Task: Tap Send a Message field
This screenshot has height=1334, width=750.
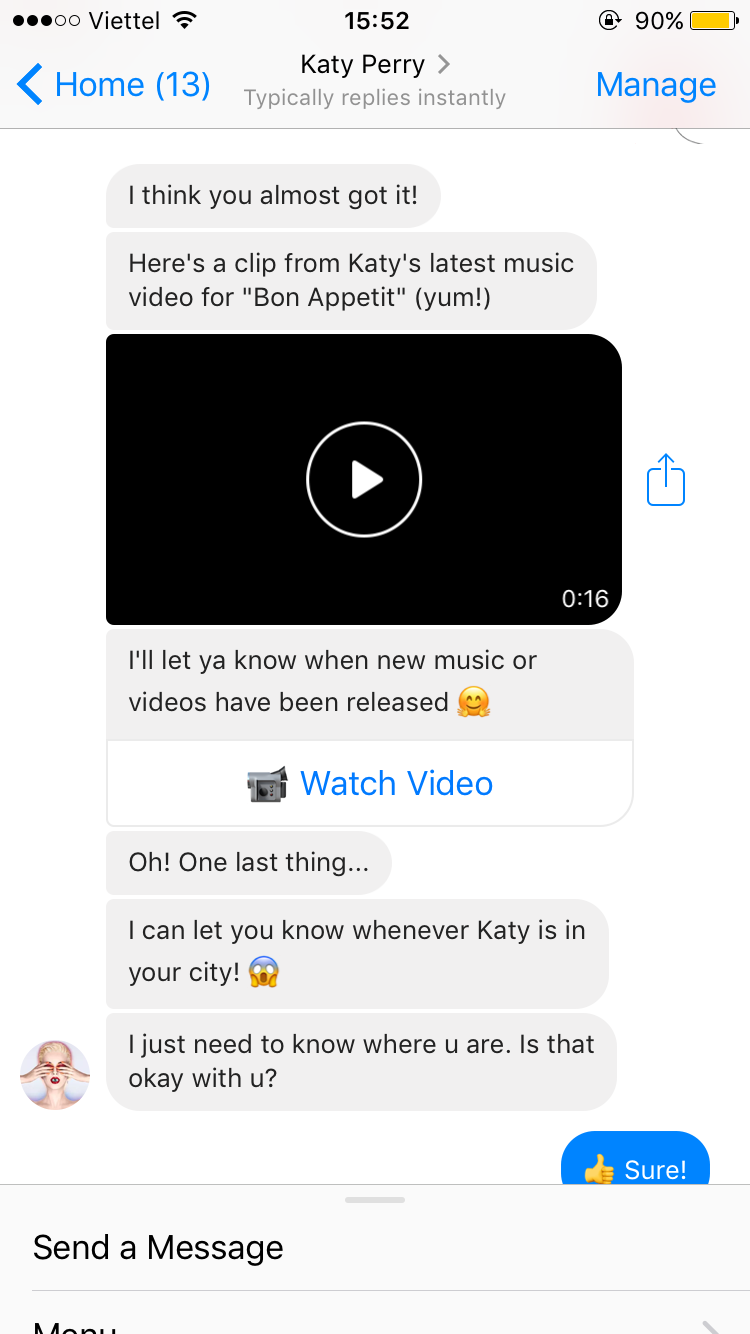Action: pyautogui.click(x=158, y=1247)
